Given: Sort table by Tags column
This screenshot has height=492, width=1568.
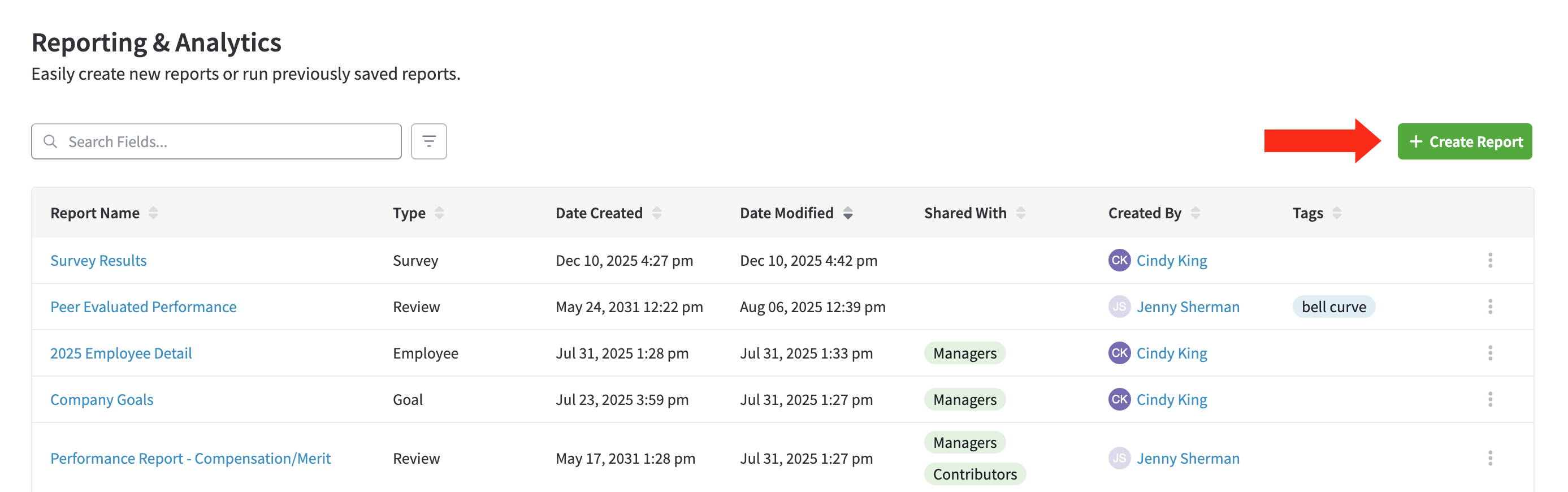Looking at the screenshot, I should click(1337, 213).
